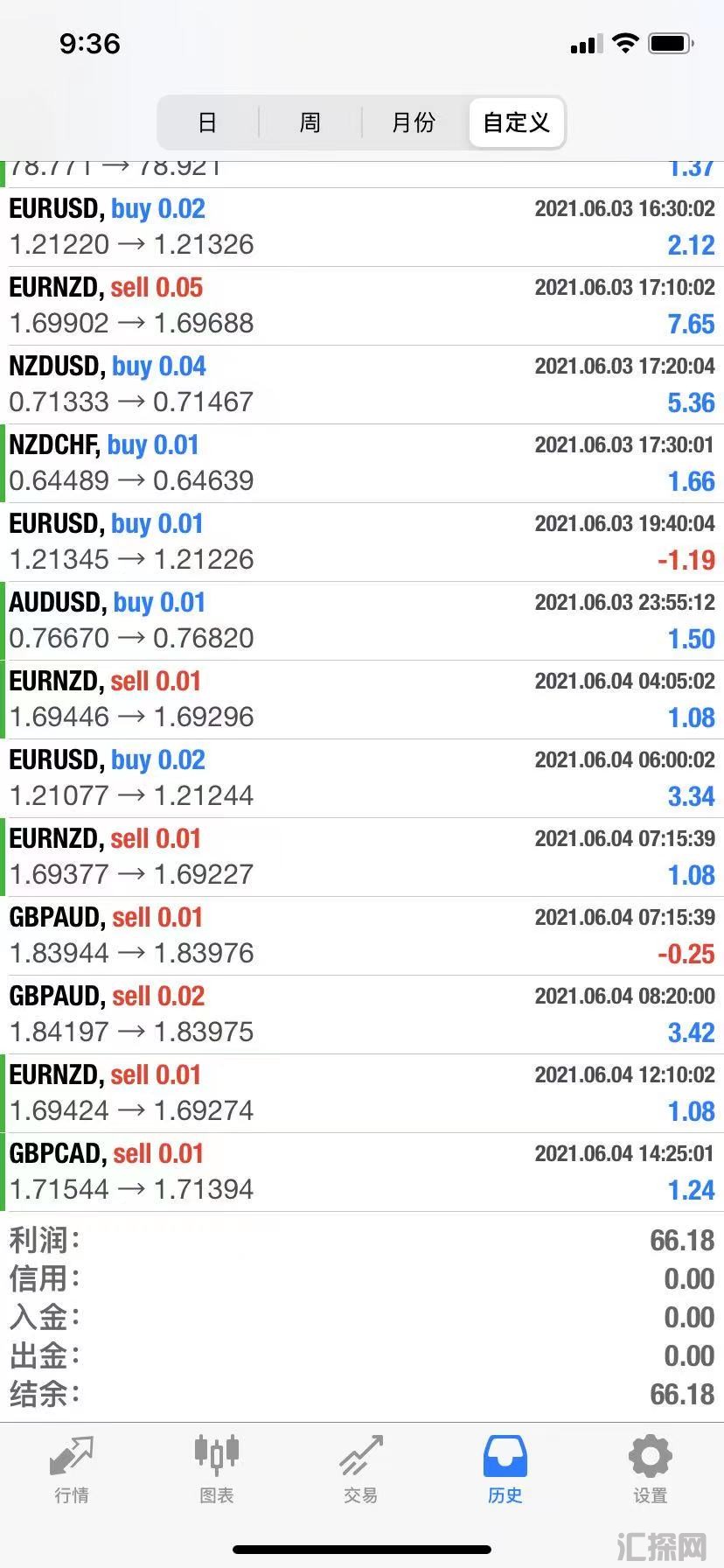Switch to the 图表 chart tab
Viewport: 724px width, 1568px height.
tap(216, 1470)
